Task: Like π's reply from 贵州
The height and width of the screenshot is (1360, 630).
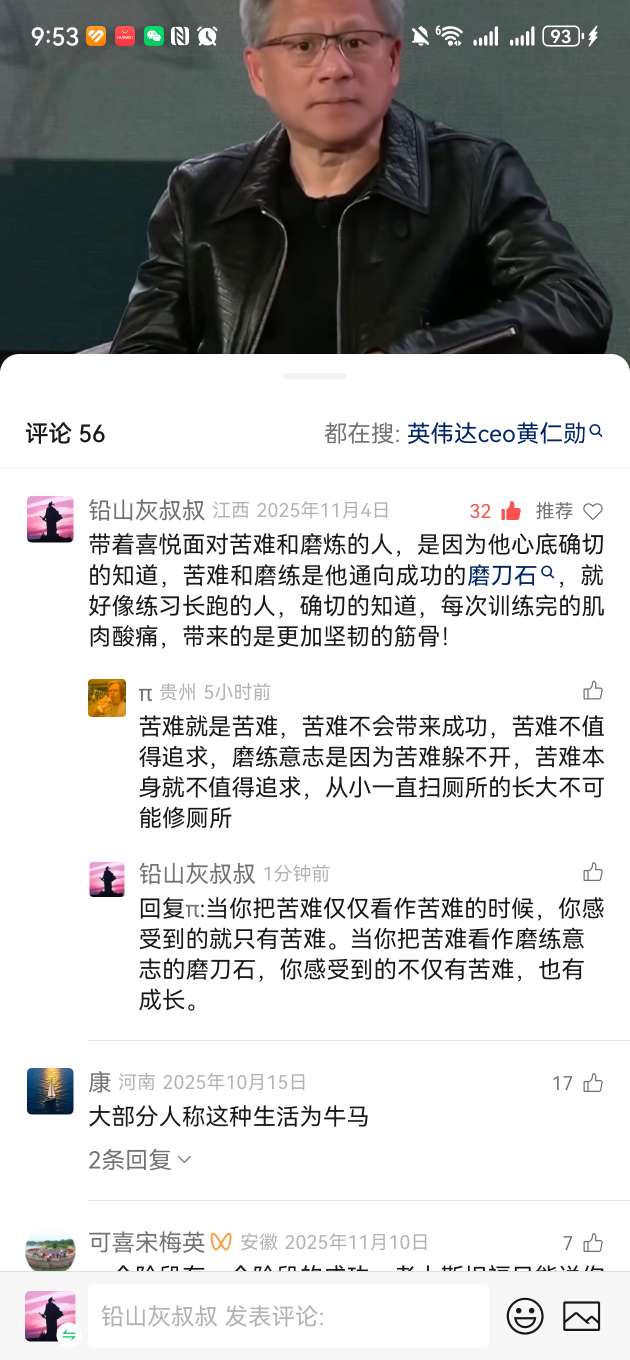Action: 593,691
